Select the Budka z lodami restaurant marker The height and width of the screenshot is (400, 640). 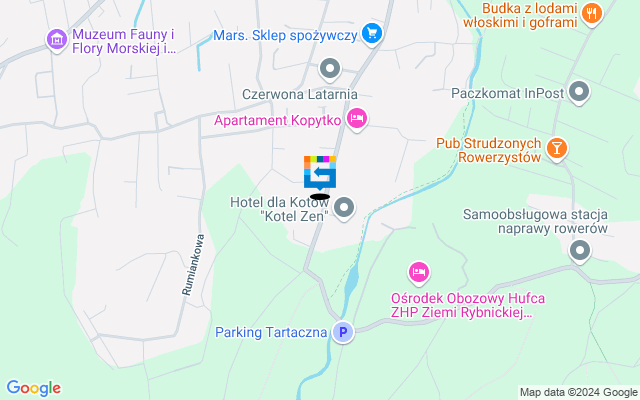[x=593, y=13]
